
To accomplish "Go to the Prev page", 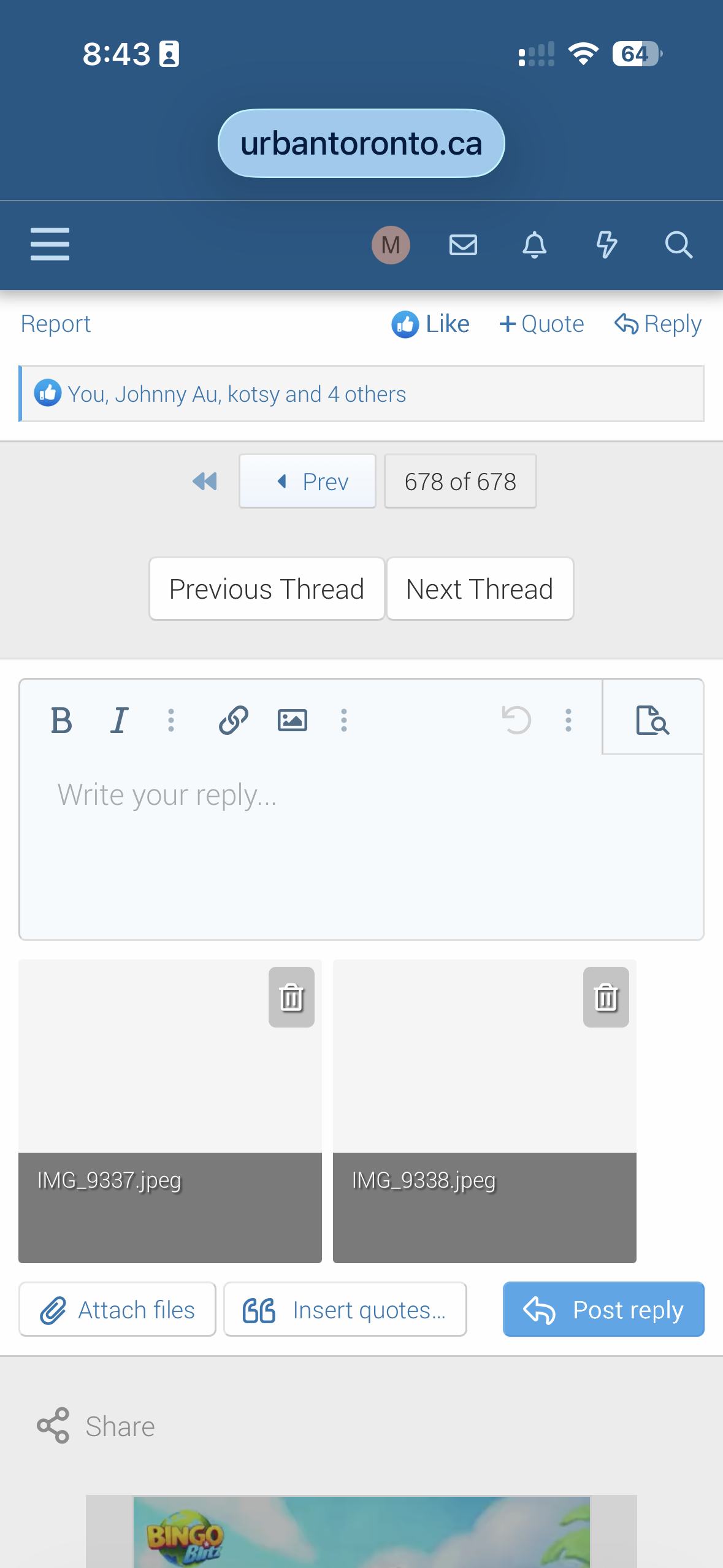I will coord(307,482).
